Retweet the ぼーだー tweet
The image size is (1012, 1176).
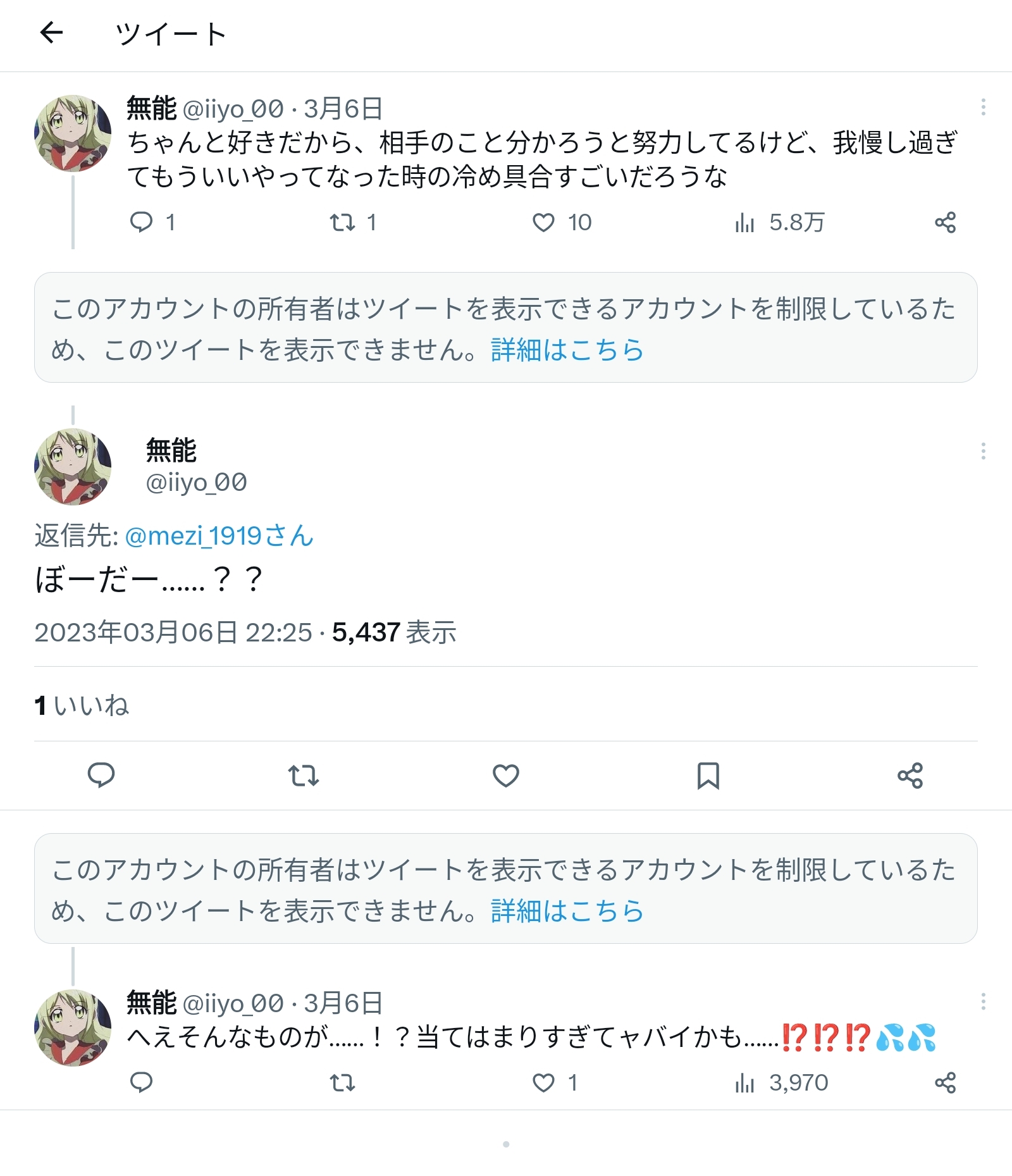click(x=304, y=776)
